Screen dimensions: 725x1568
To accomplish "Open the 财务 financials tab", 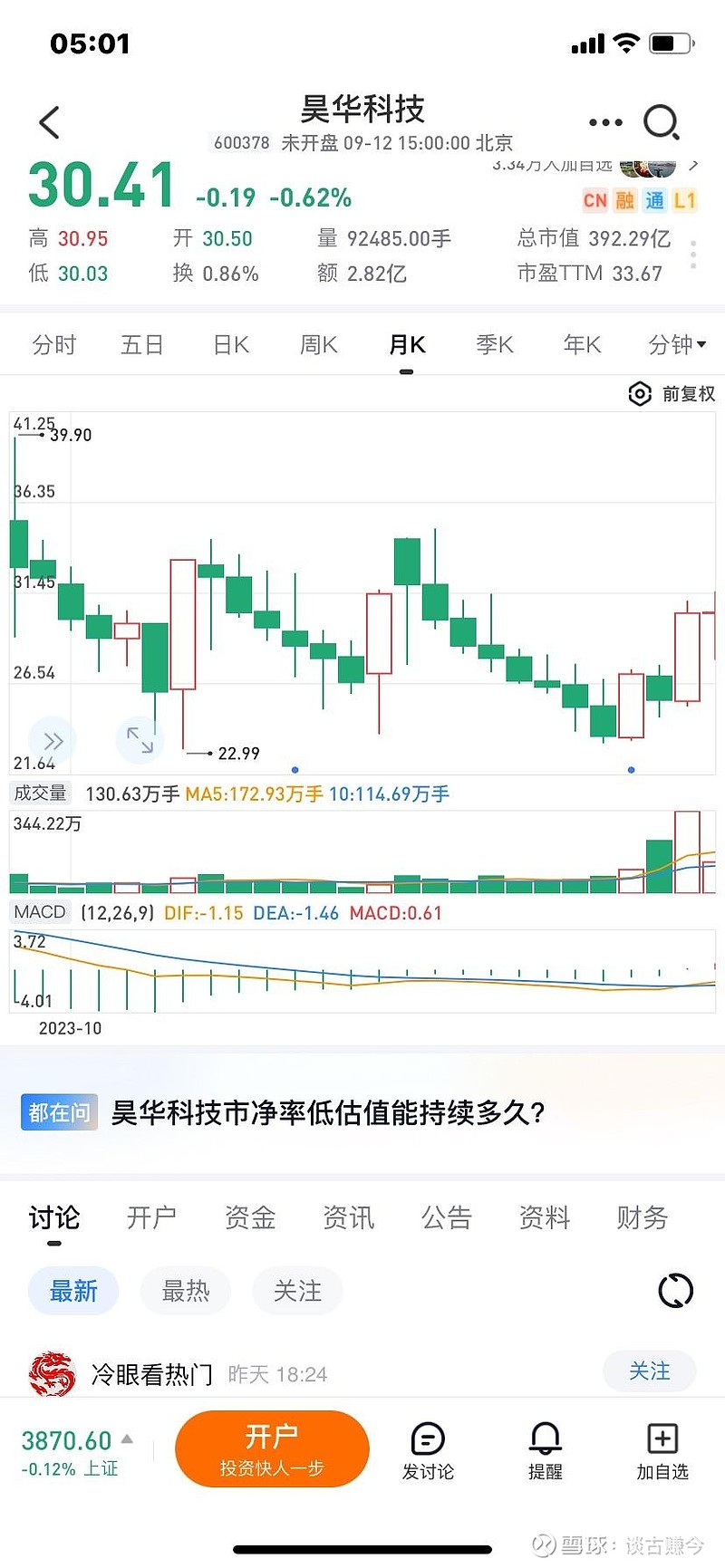I will tap(642, 1217).
